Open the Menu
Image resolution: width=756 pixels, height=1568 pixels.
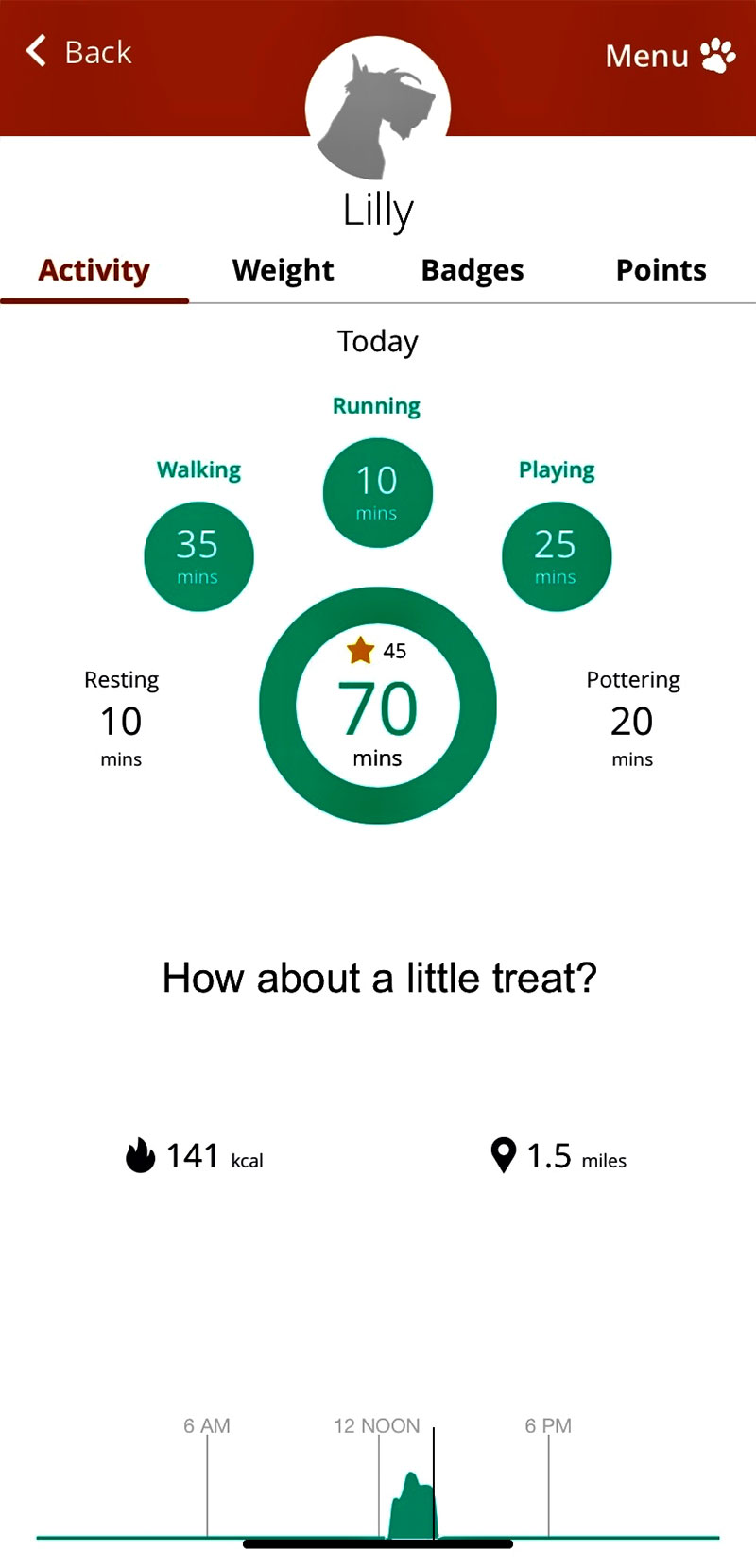tap(647, 55)
